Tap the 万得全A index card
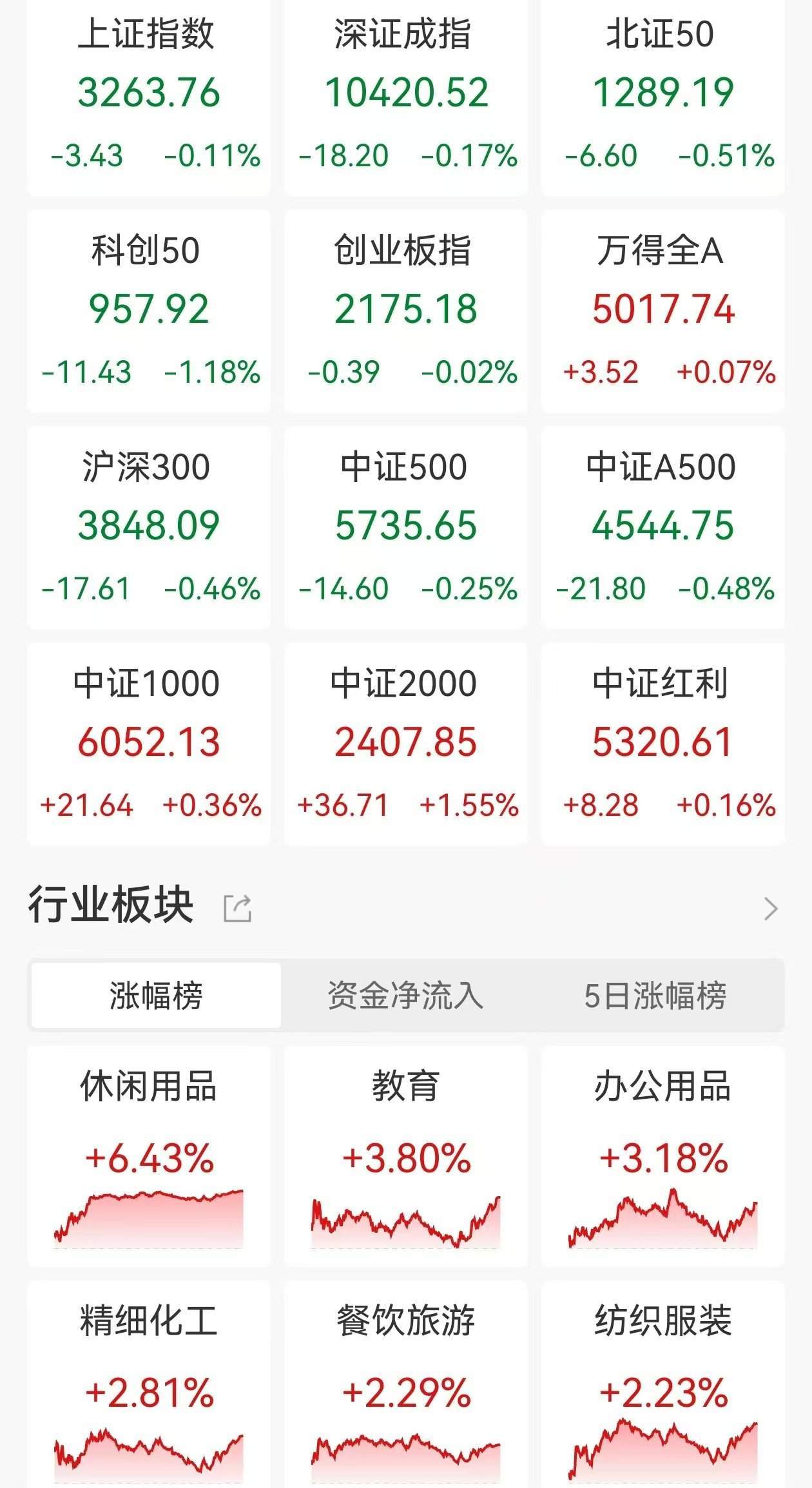This screenshot has height=1488, width=812. [x=662, y=310]
